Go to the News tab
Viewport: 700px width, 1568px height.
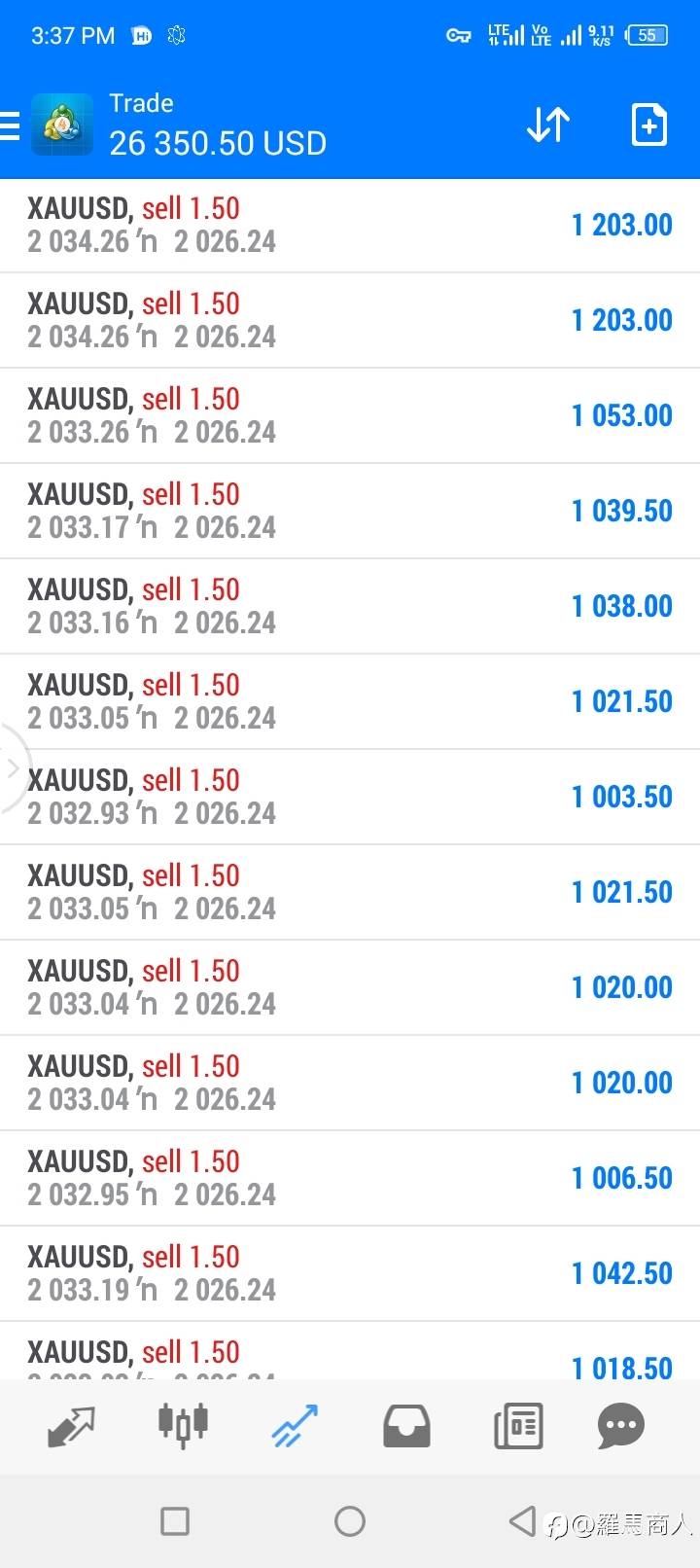pos(518,1426)
